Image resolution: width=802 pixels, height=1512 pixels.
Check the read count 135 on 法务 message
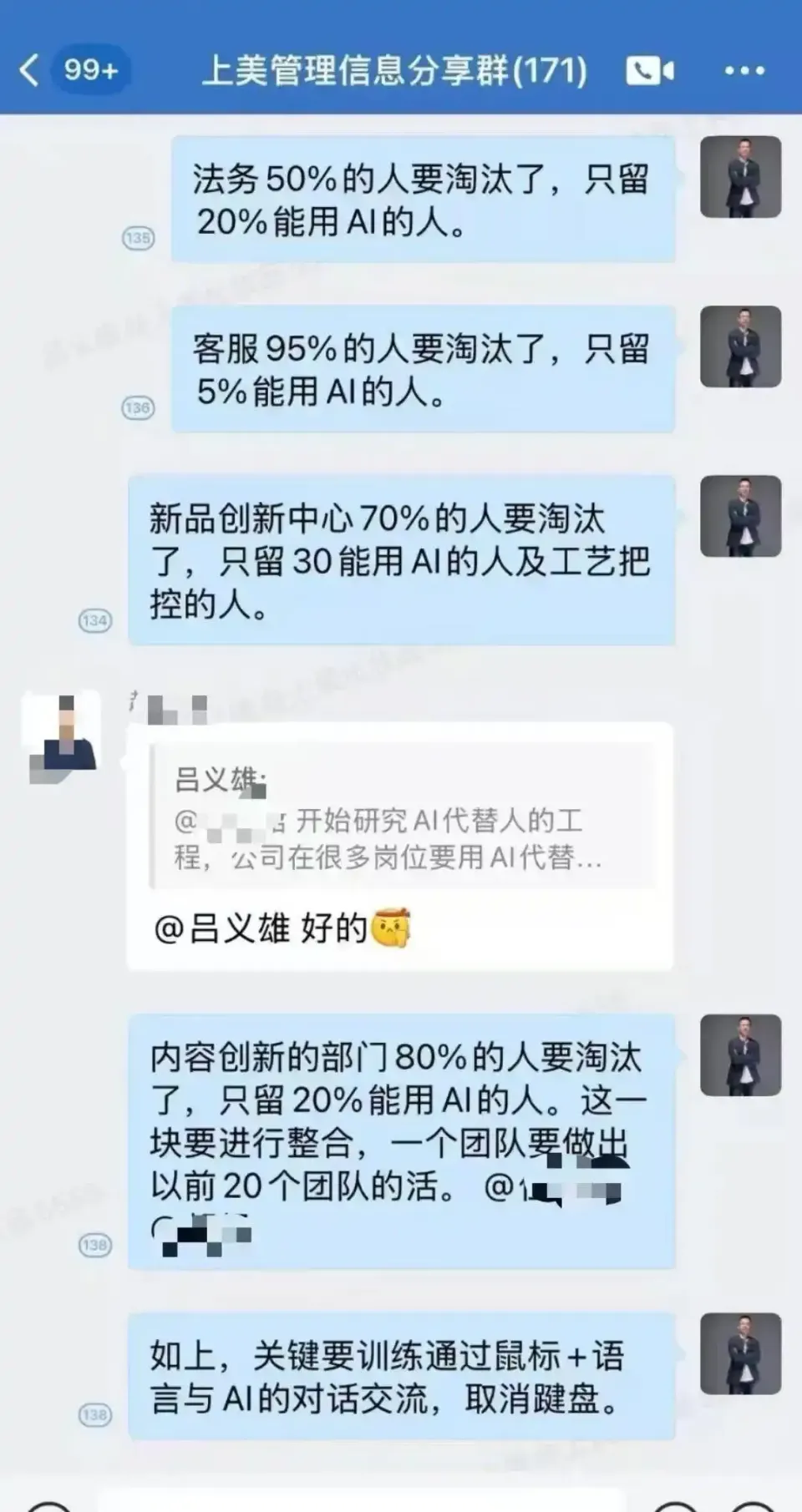138,239
